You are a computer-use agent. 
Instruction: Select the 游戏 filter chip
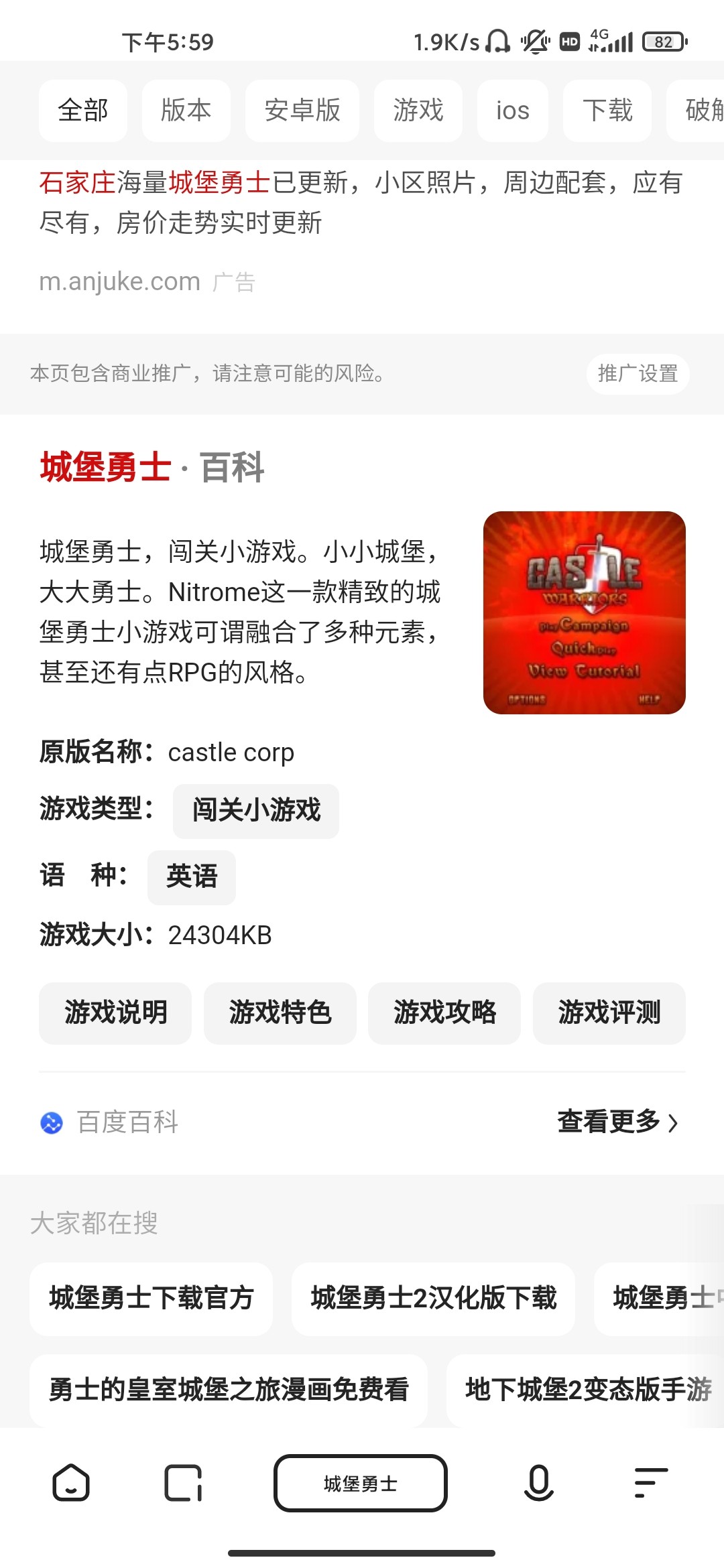pos(418,111)
